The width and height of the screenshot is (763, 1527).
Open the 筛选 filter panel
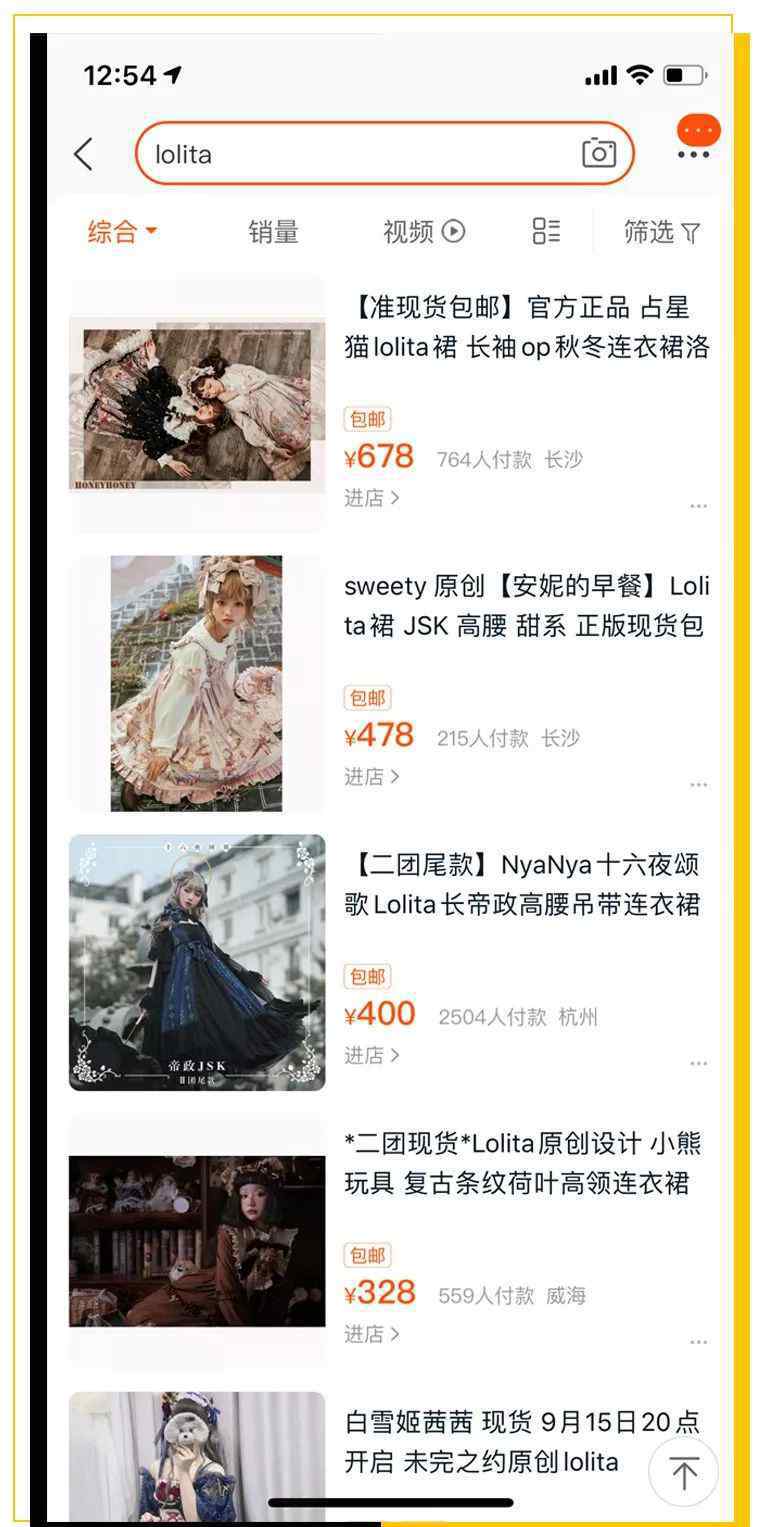pyautogui.click(x=662, y=232)
